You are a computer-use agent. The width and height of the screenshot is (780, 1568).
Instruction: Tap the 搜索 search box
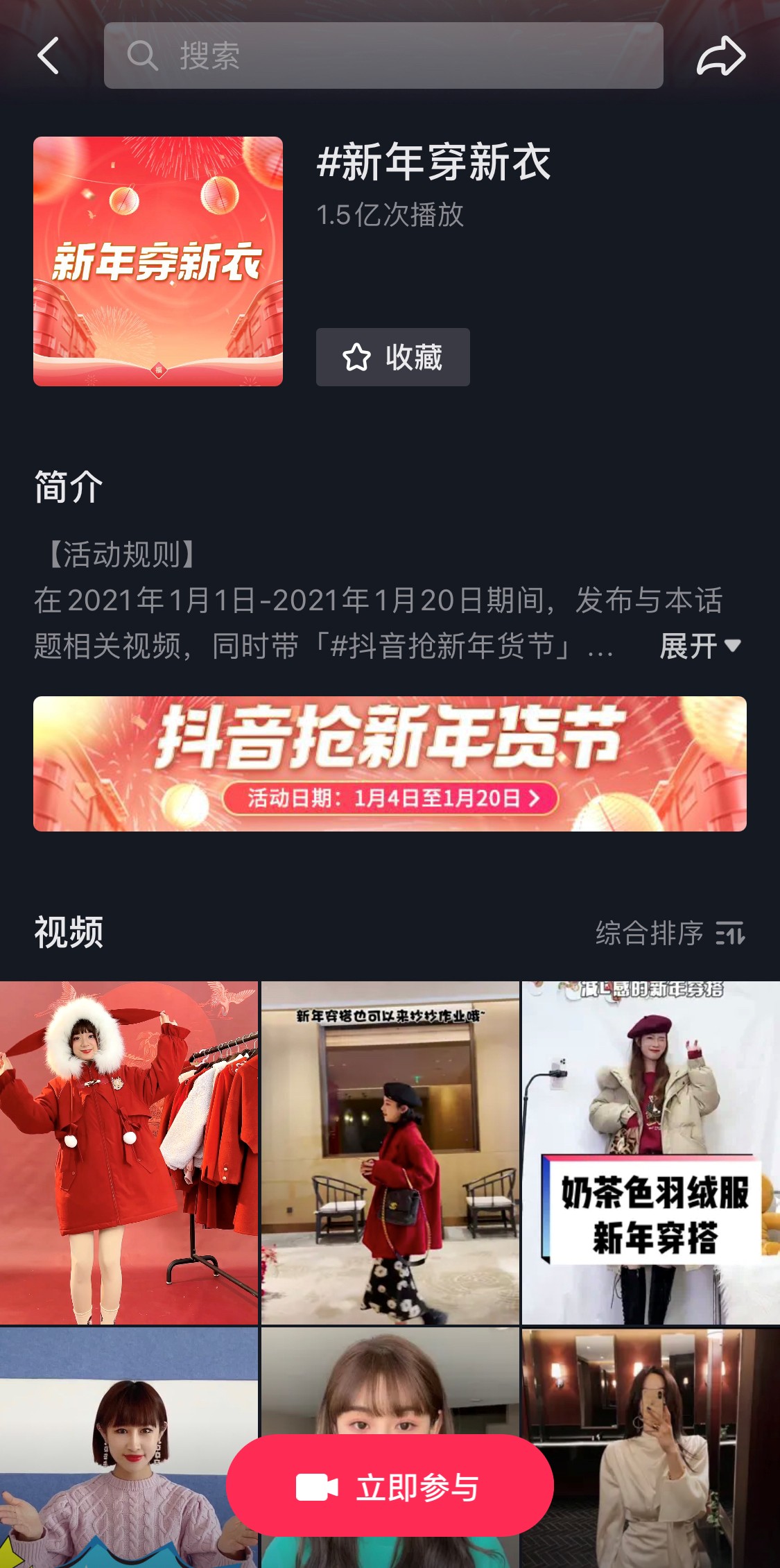click(383, 55)
